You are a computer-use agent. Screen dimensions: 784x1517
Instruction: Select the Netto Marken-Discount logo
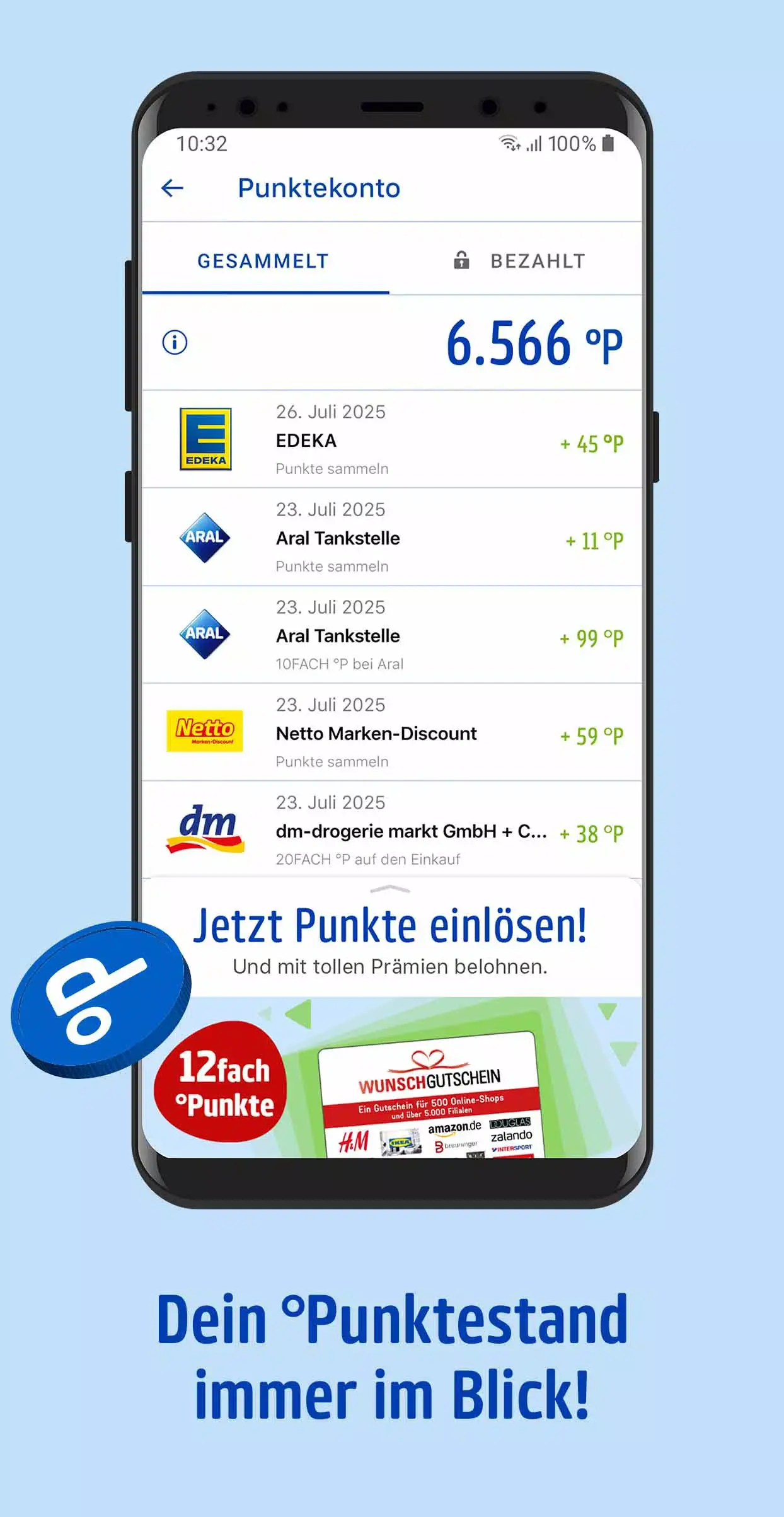205,732
